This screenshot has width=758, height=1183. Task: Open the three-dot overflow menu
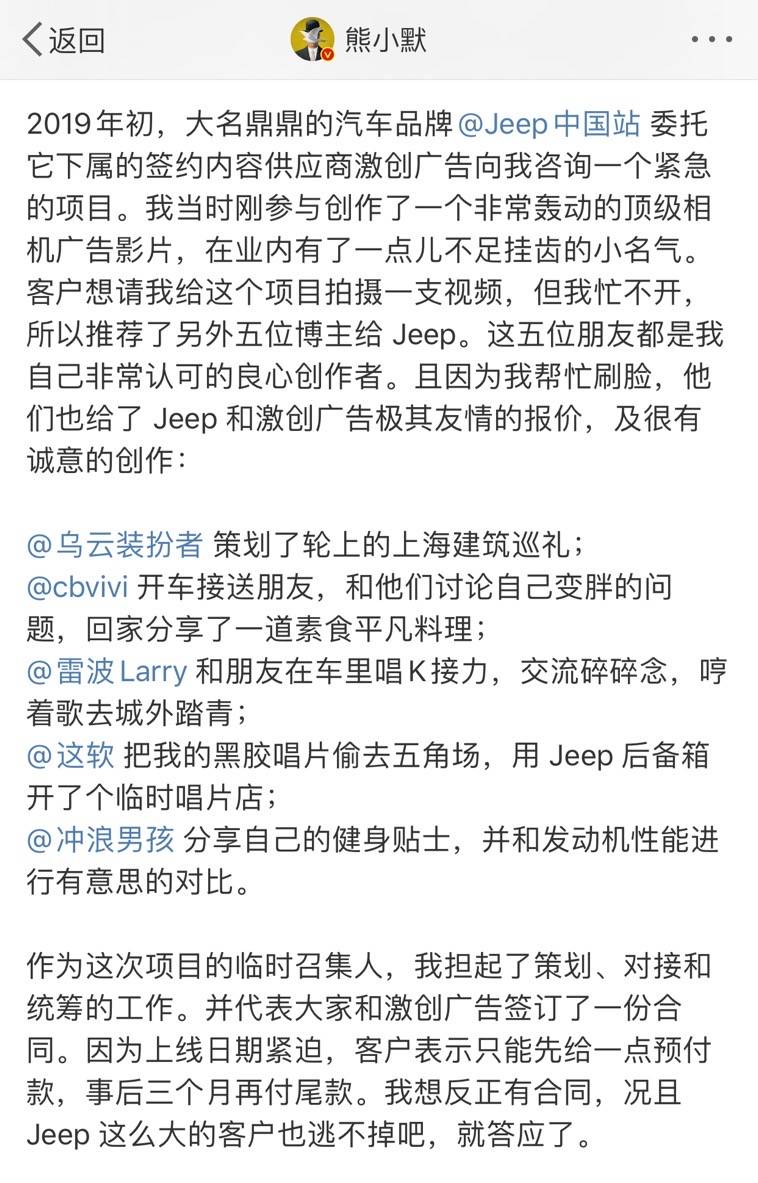tap(711, 40)
